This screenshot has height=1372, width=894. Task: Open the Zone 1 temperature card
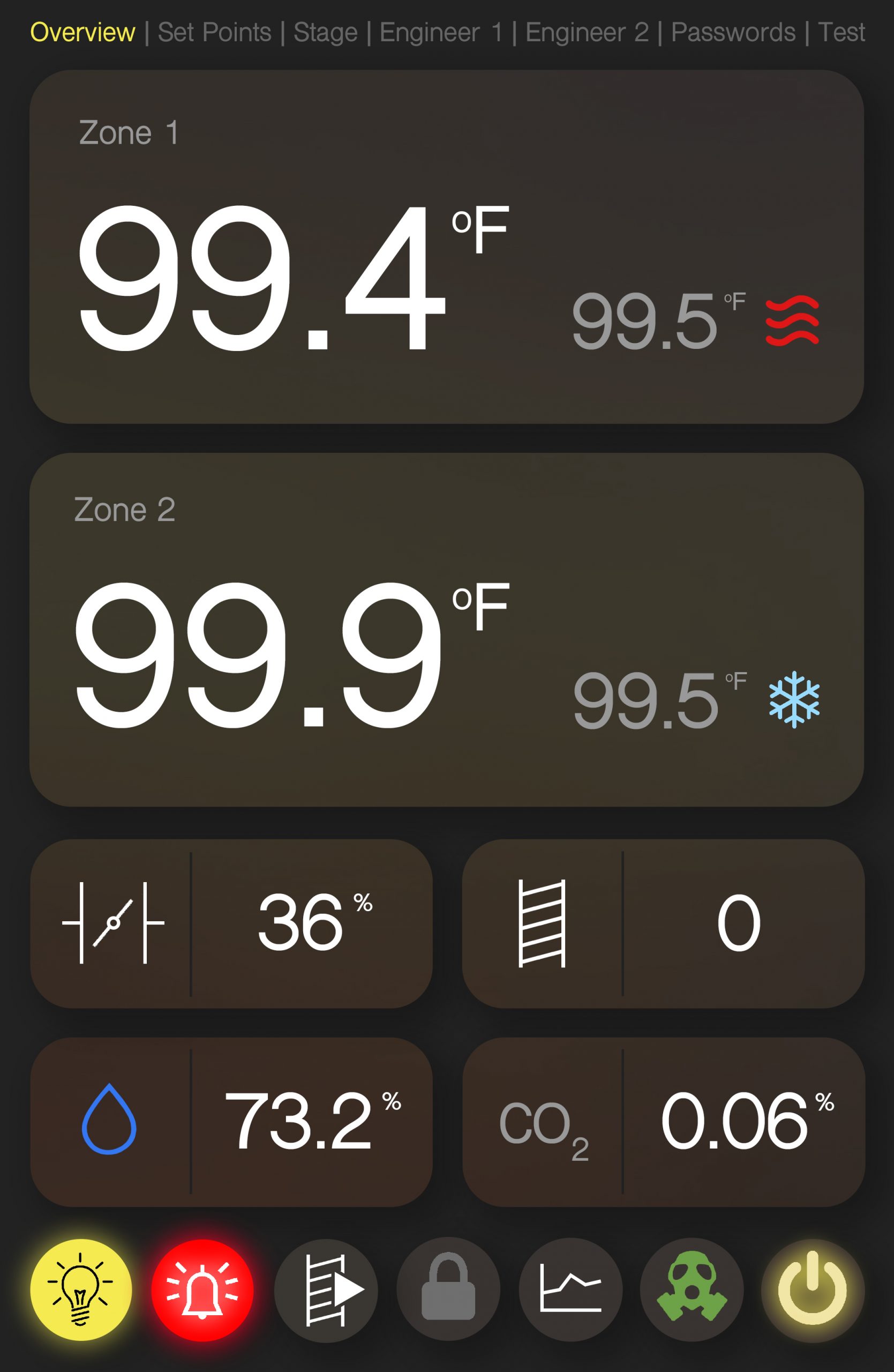pos(446,247)
